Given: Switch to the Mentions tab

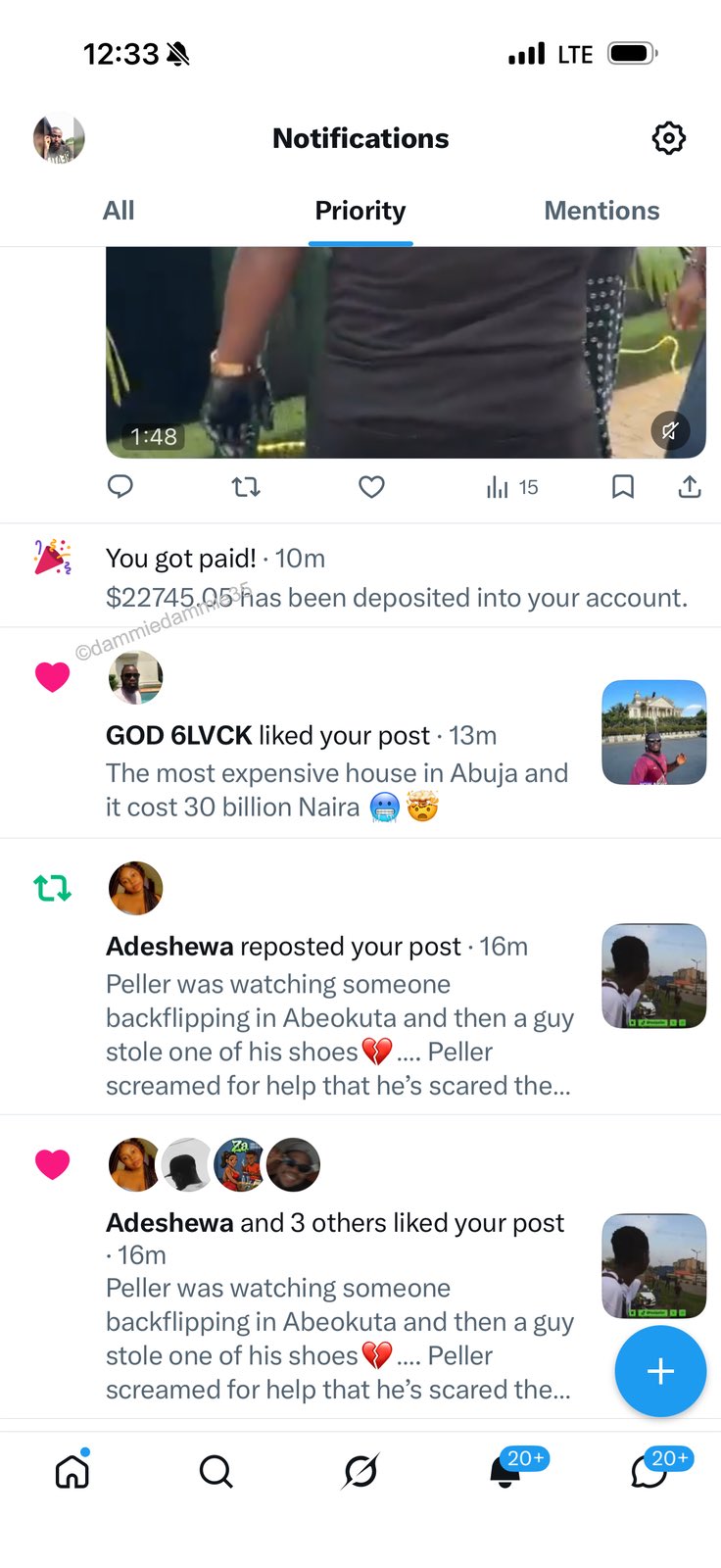Looking at the screenshot, I should coord(601,210).
